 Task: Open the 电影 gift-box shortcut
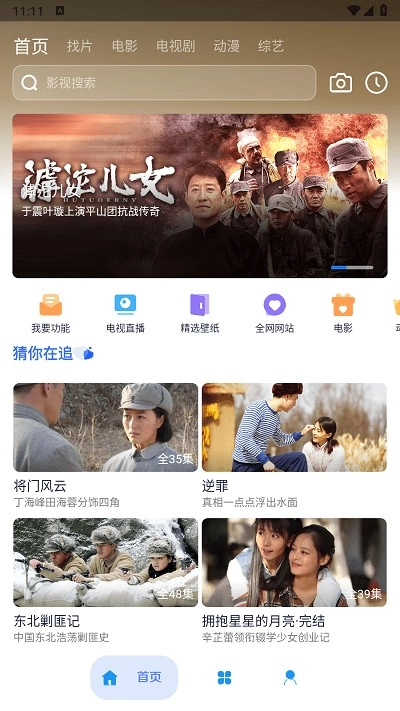(343, 313)
